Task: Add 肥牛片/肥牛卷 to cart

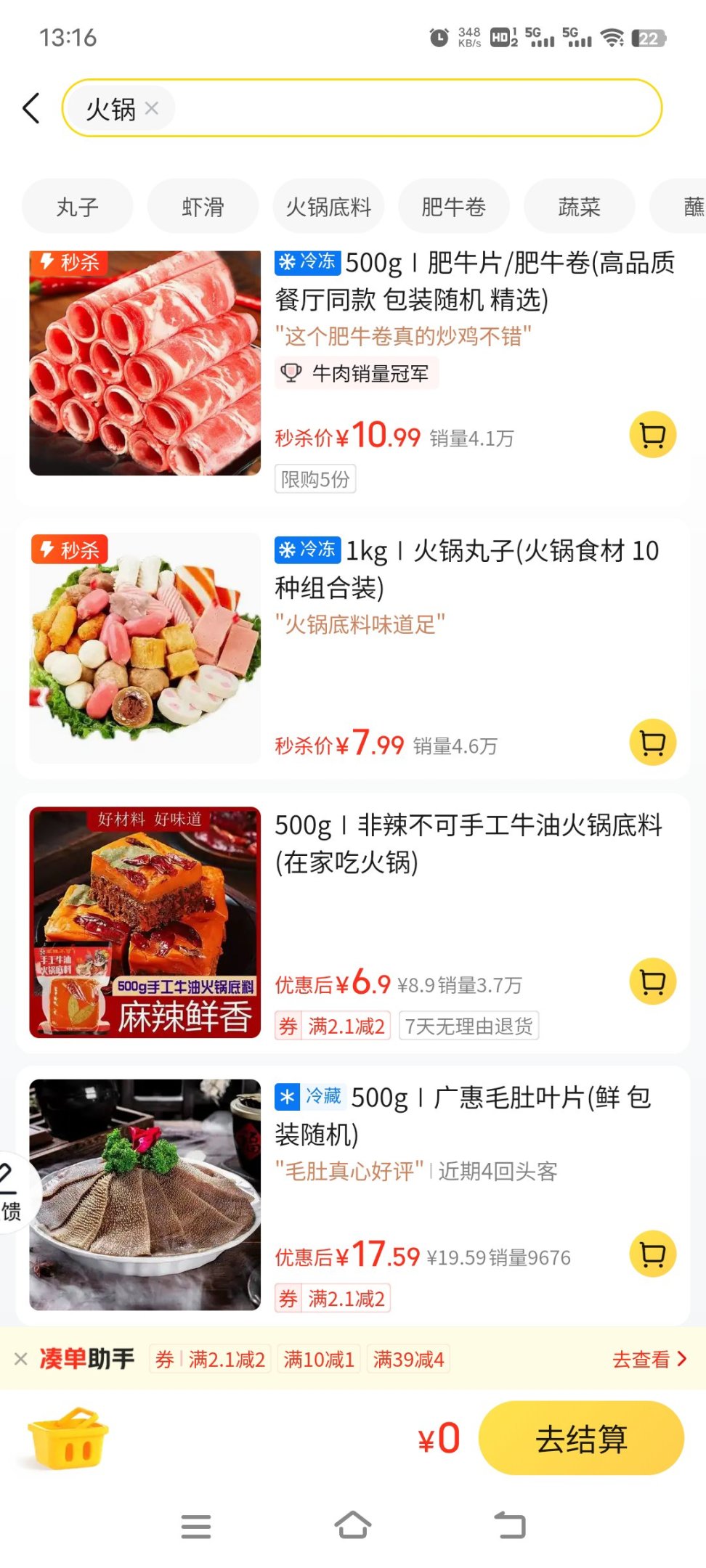Action: pos(652,435)
